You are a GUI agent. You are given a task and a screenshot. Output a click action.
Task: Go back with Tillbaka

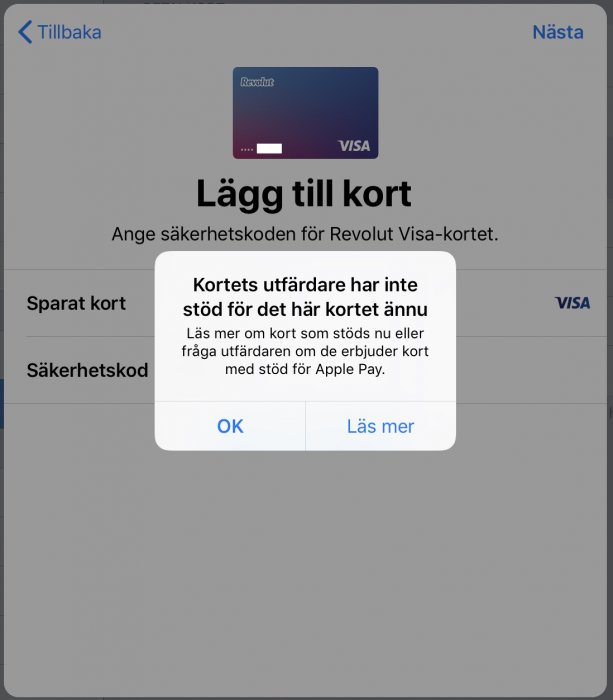point(60,32)
